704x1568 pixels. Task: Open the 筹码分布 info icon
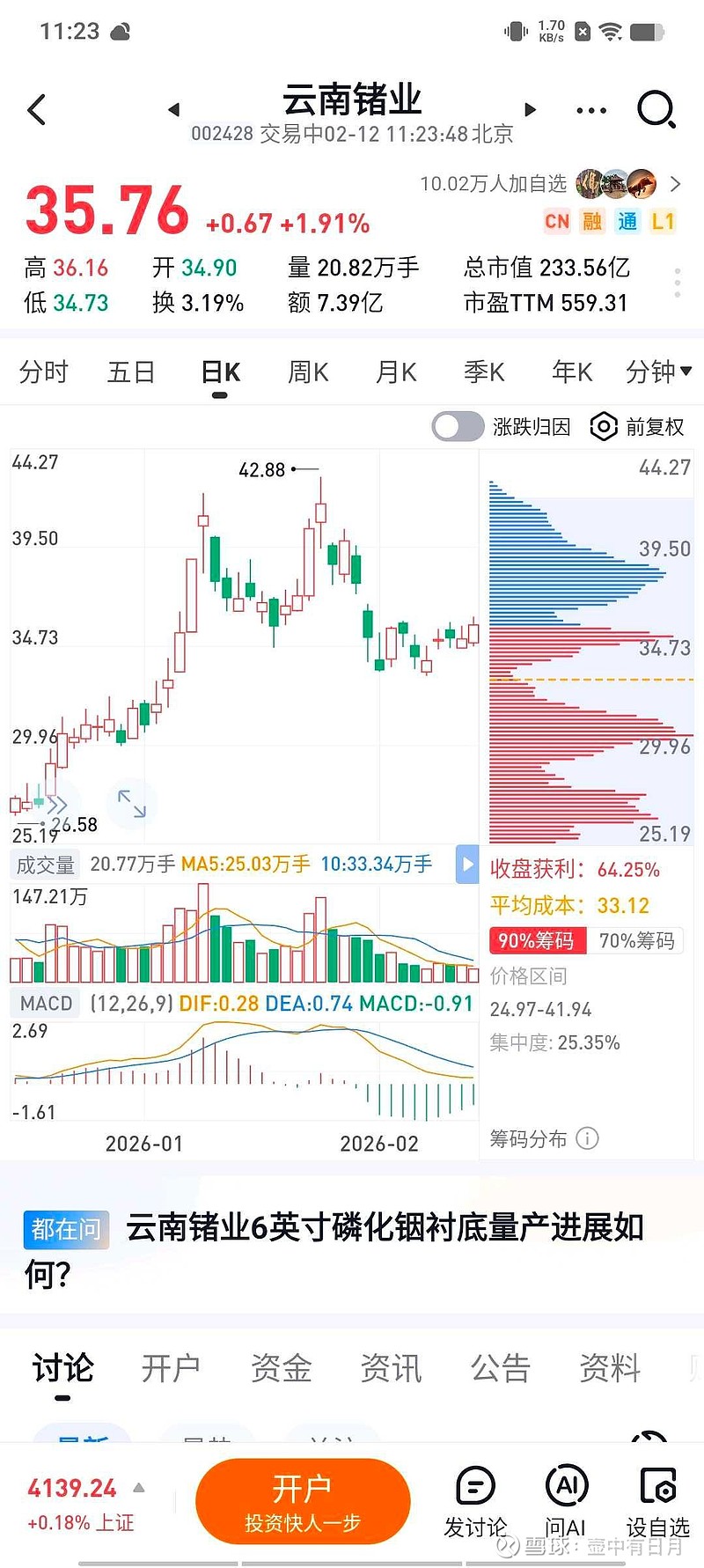(587, 1138)
